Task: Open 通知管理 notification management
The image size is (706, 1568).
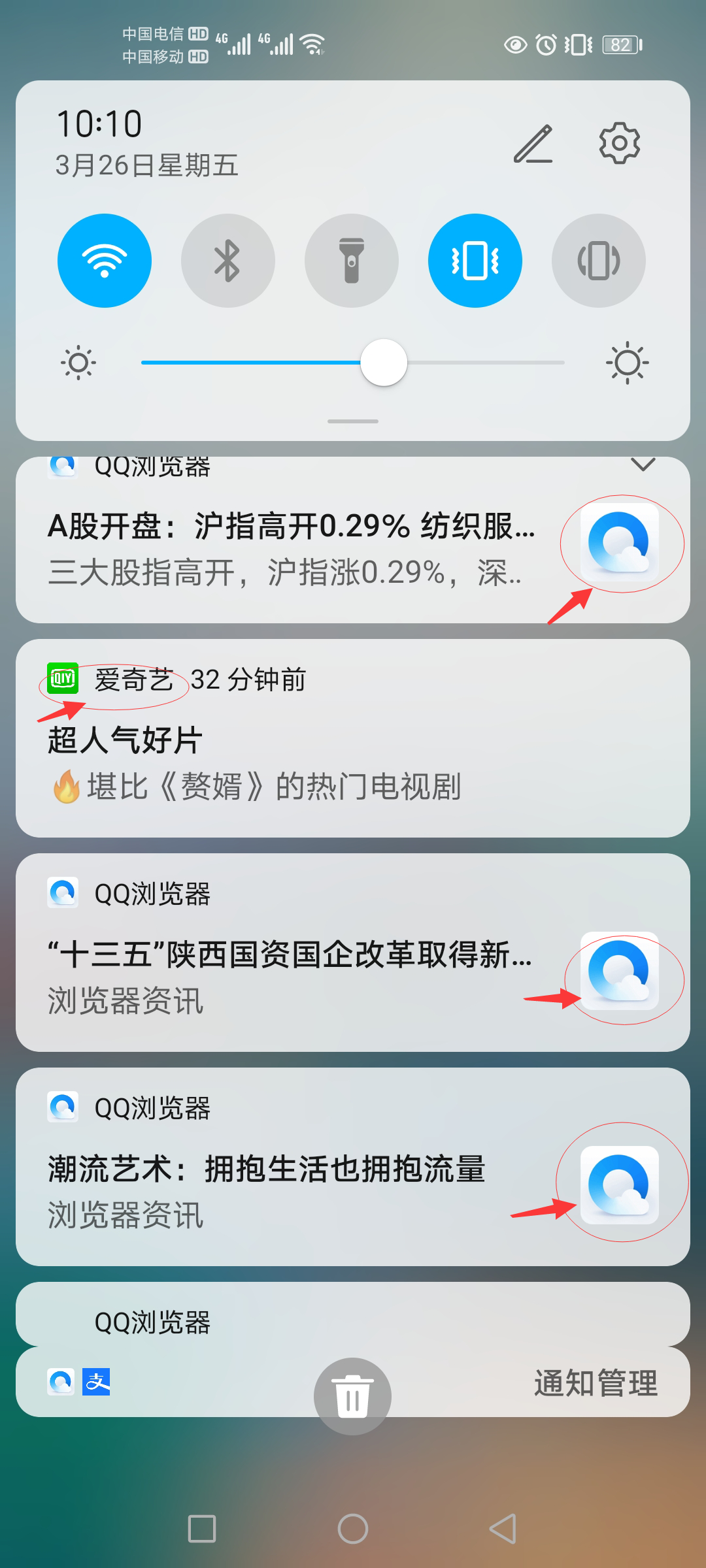Action: (596, 1383)
